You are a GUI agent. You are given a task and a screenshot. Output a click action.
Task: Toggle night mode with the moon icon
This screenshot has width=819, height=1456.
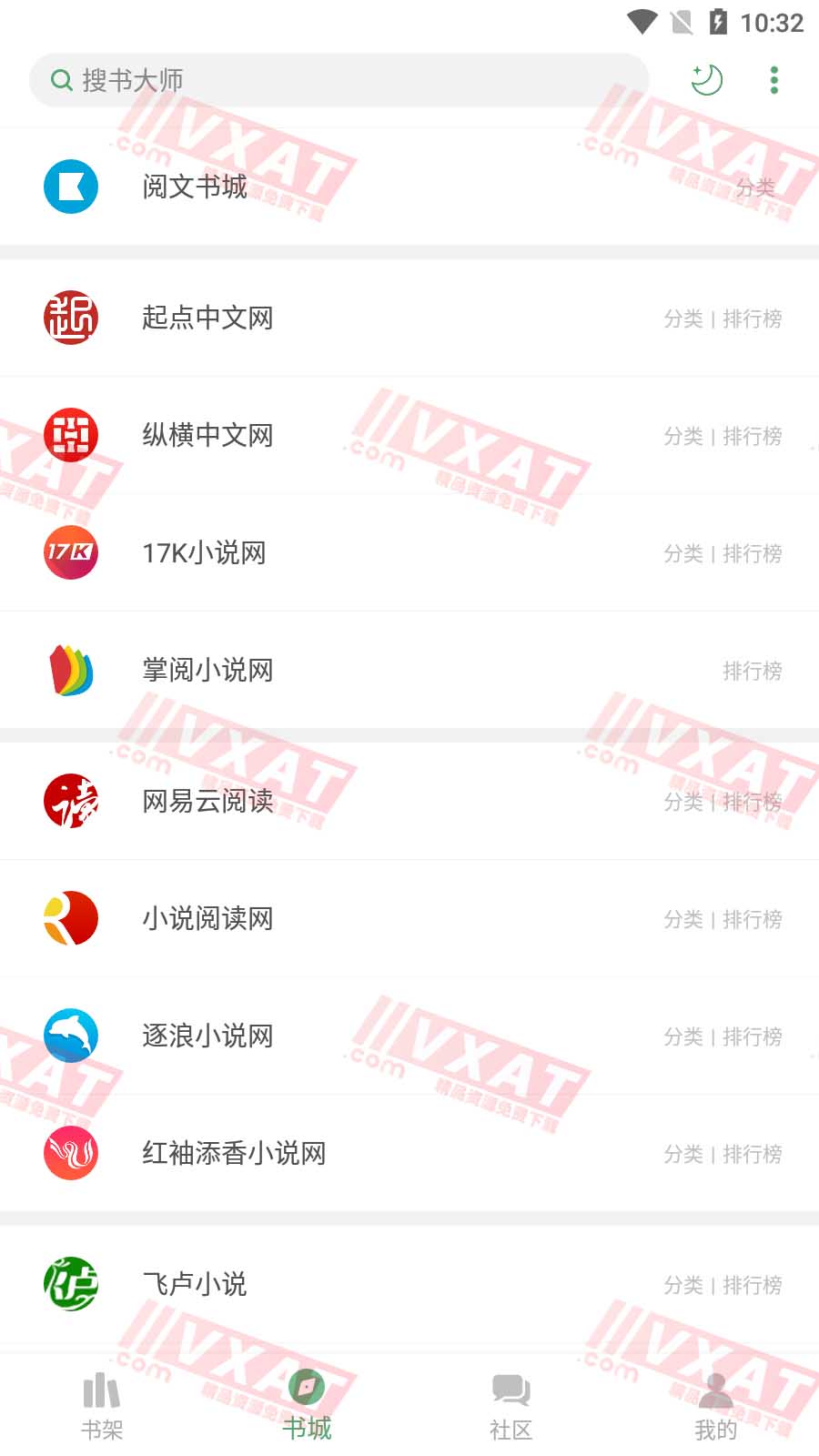coord(706,80)
